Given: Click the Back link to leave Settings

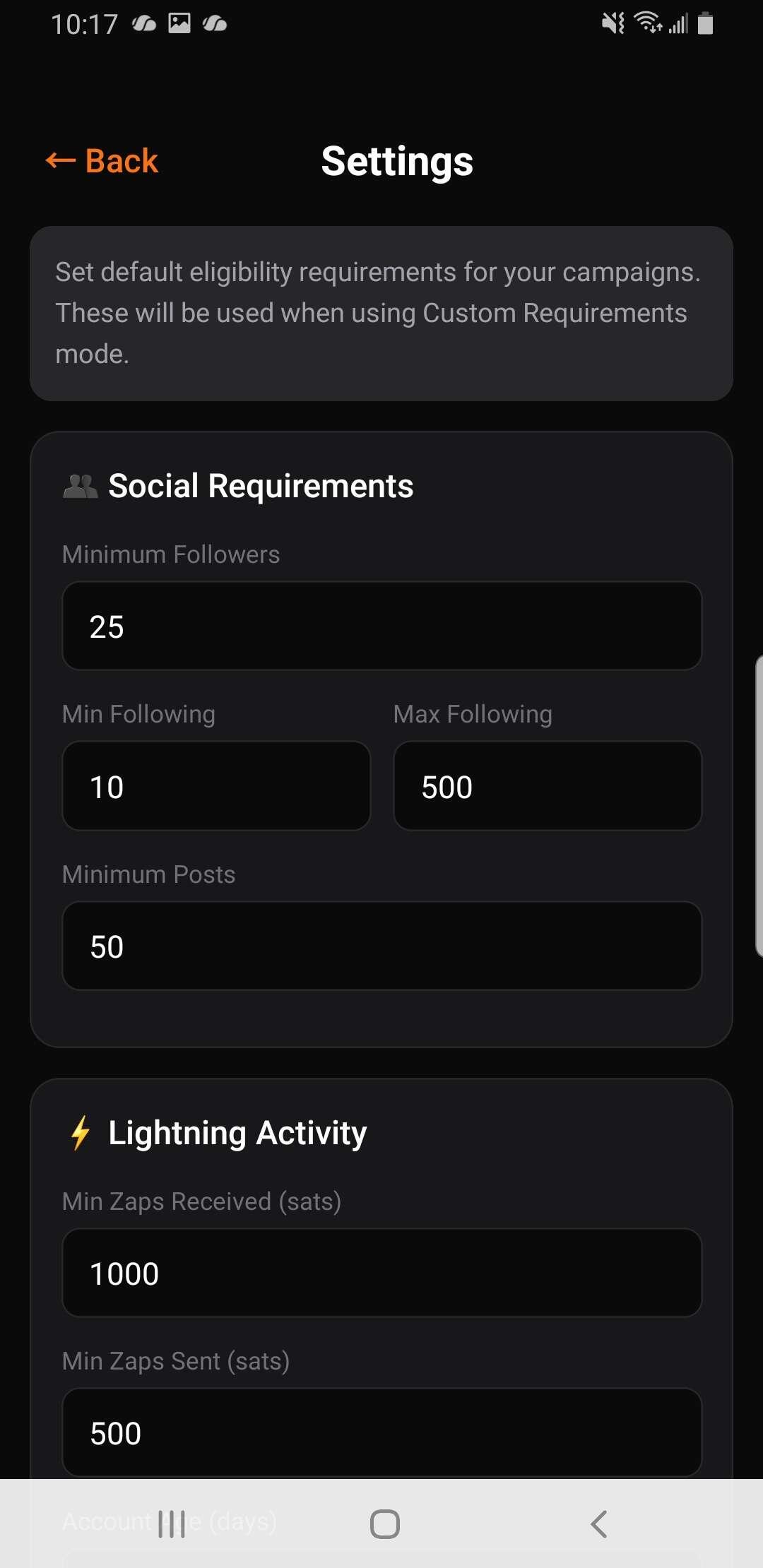Looking at the screenshot, I should pos(102,161).
